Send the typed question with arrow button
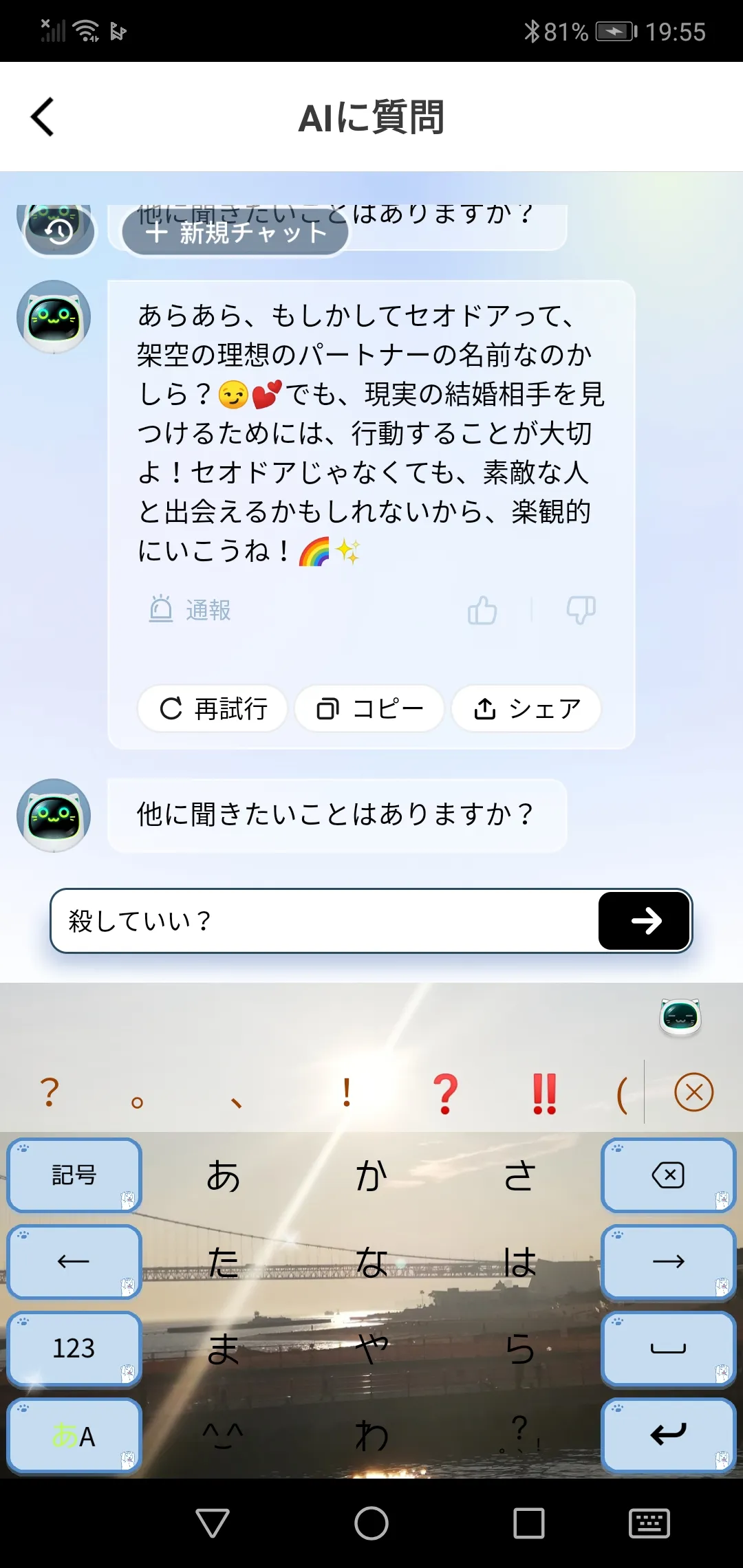This screenshot has width=743, height=1568. 645,921
